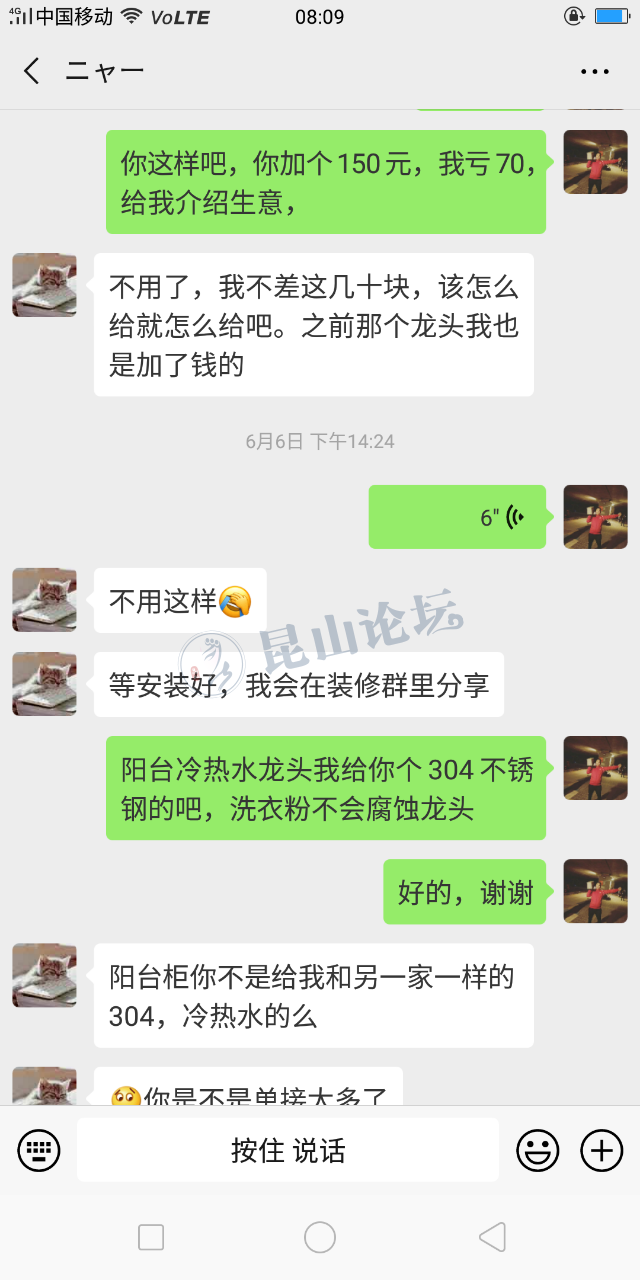Go back from the chat
Image resolution: width=640 pixels, height=1280 pixels.
tap(32, 71)
